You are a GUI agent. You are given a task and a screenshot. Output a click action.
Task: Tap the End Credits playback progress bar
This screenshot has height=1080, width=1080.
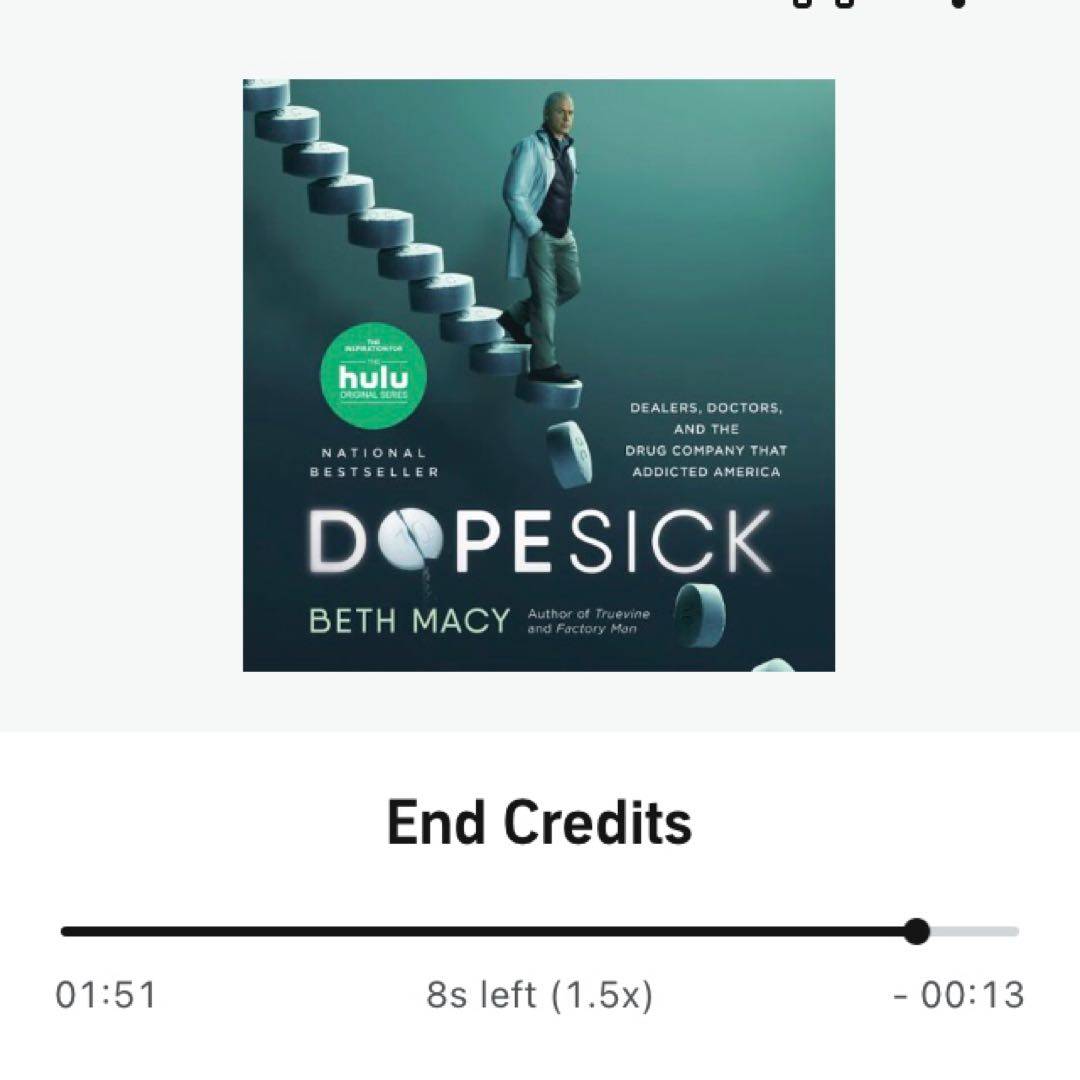(540, 931)
